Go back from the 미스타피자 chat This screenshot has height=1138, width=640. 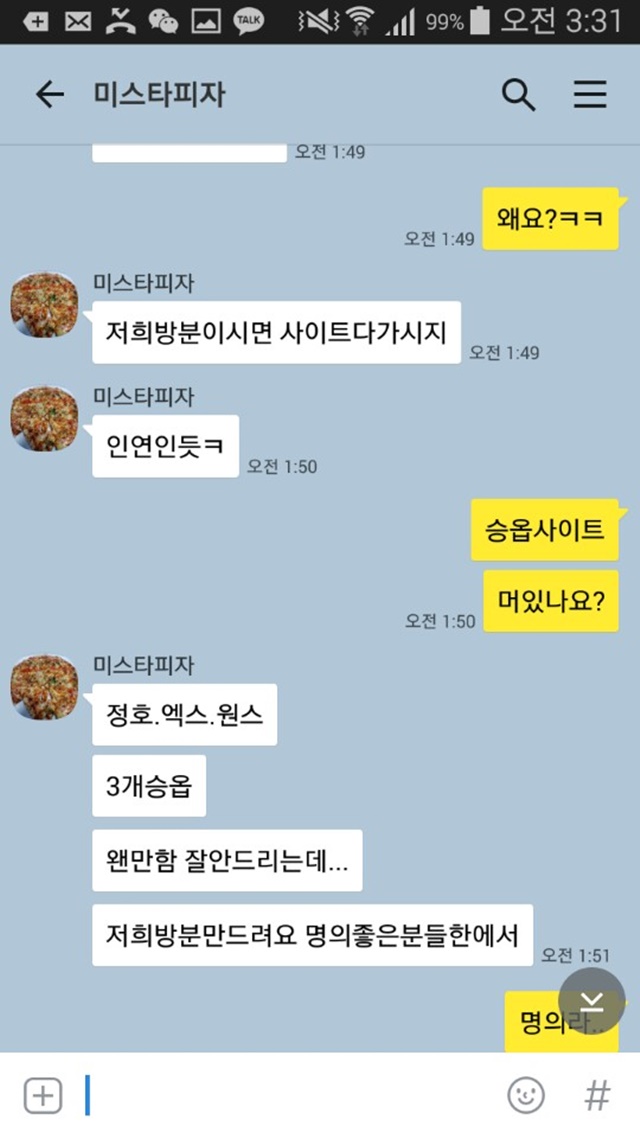pyautogui.click(x=49, y=94)
